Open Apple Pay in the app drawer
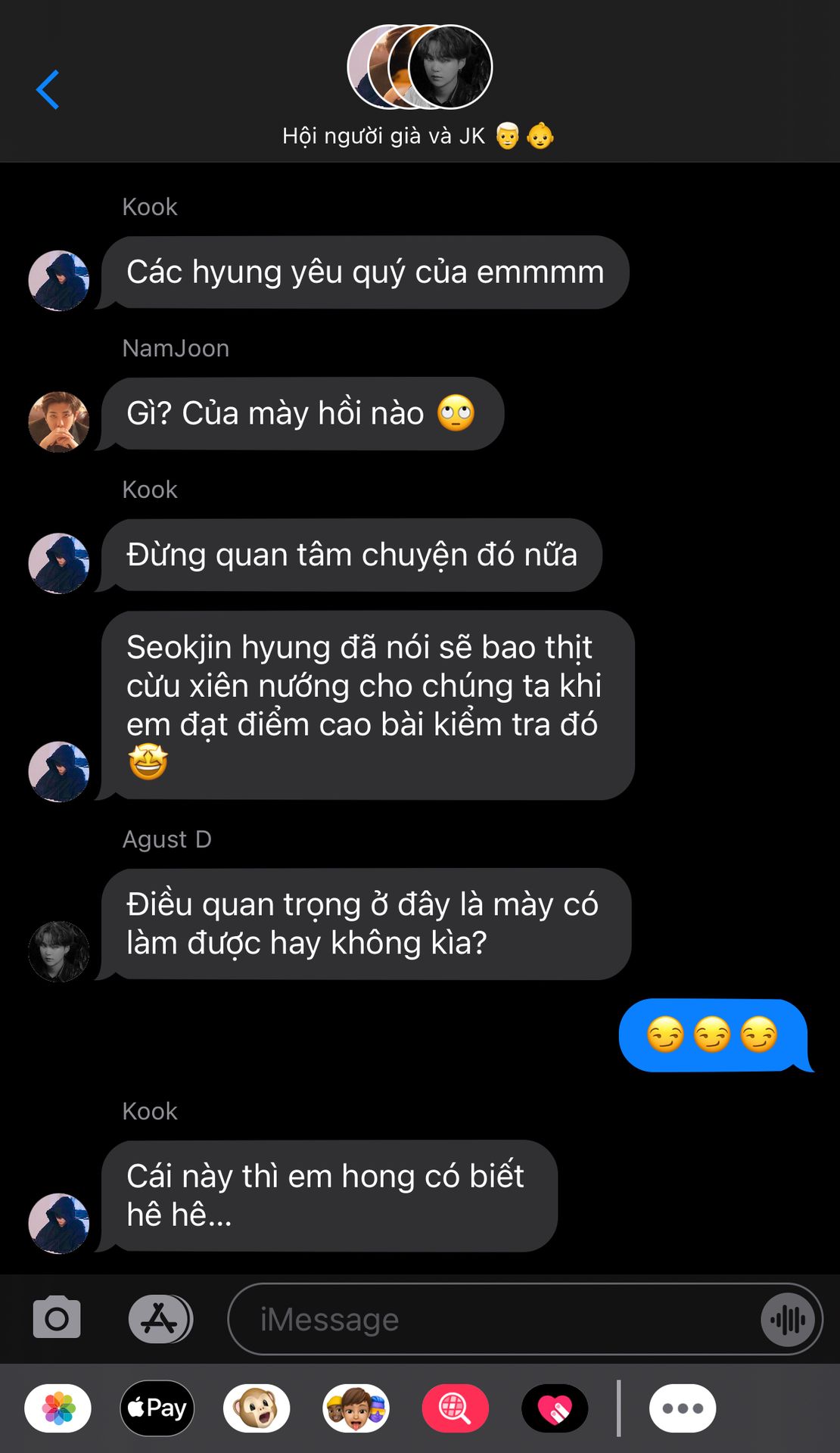The image size is (840, 1453). [157, 1408]
